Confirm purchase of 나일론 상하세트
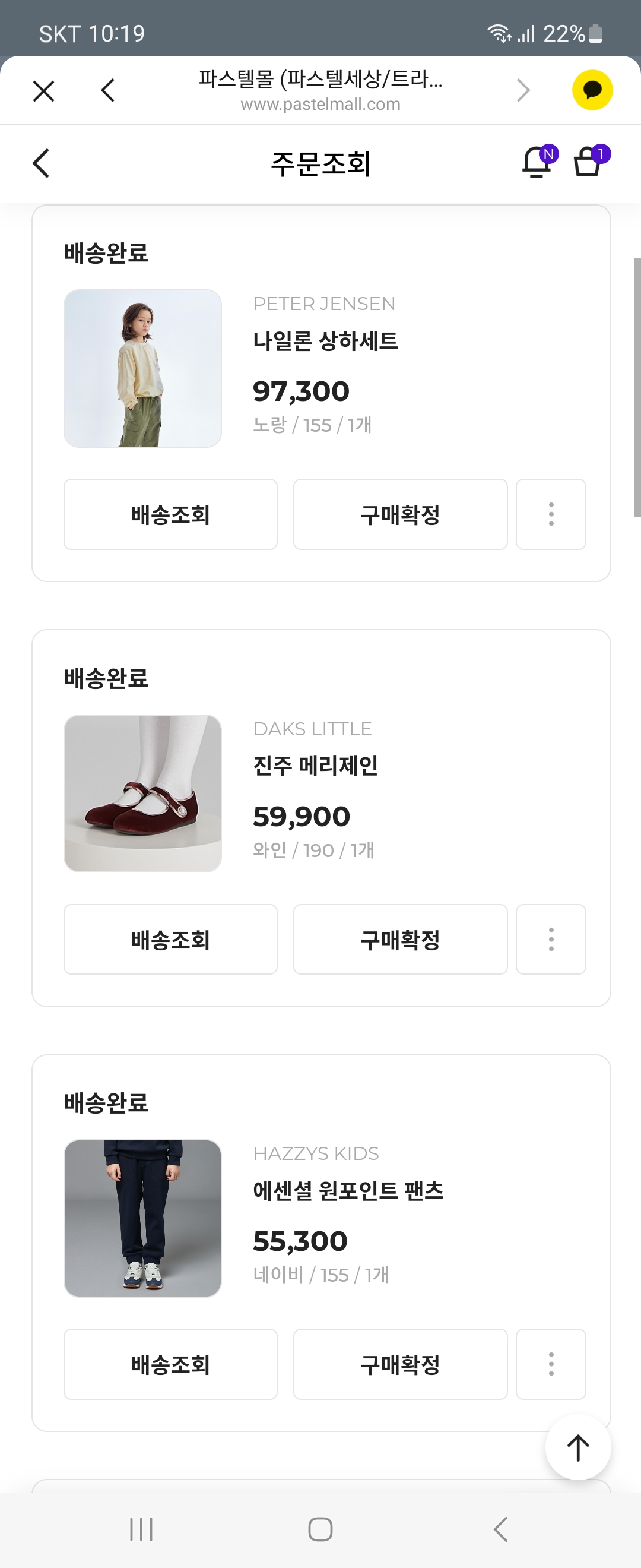This screenshot has height=1568, width=641. click(x=400, y=514)
